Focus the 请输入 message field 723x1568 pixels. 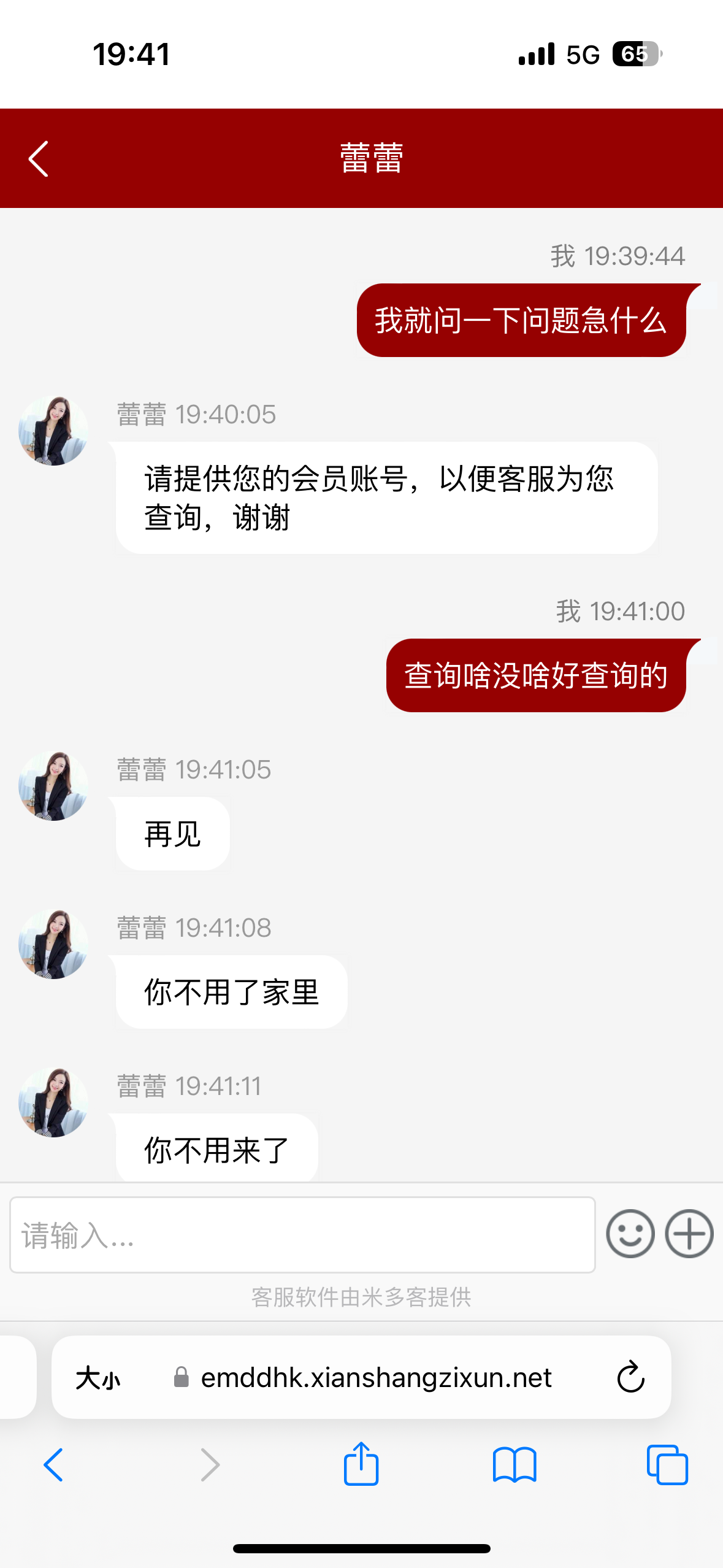pos(302,1234)
